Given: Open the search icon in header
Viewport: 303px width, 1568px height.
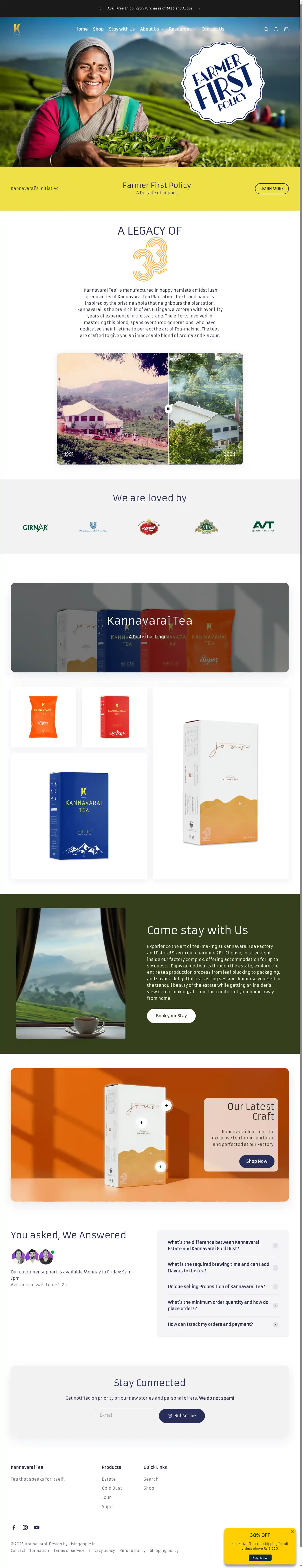Looking at the screenshot, I should pos(265,29).
